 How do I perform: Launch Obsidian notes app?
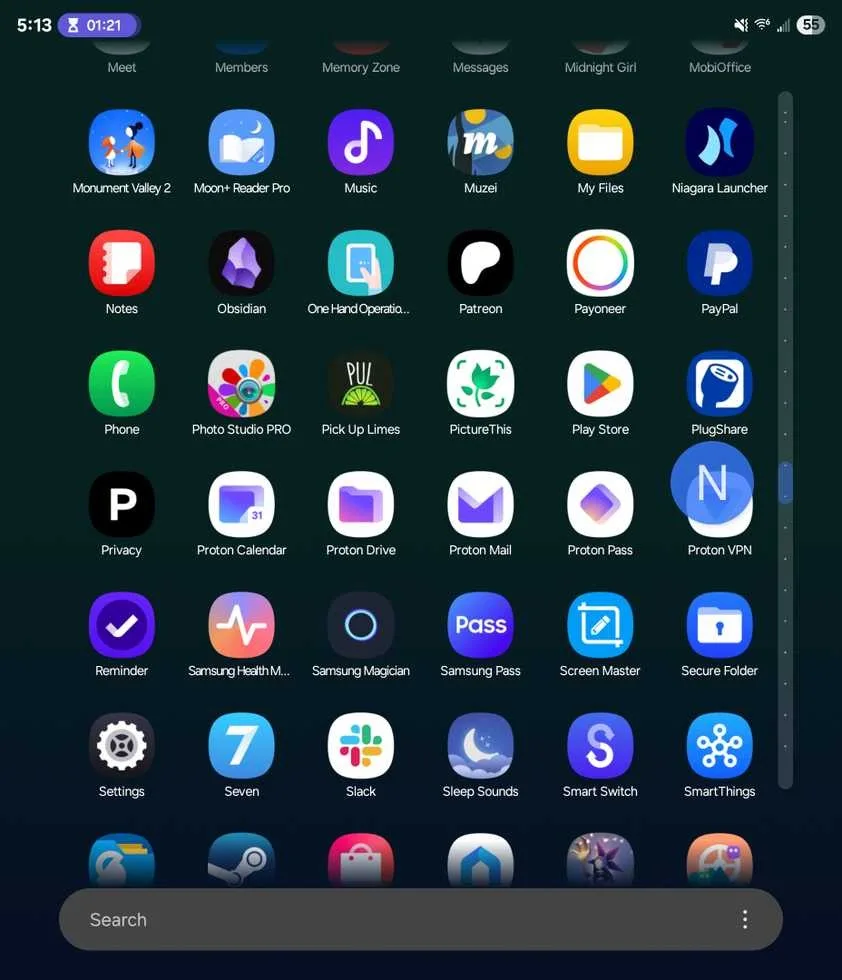point(241,264)
